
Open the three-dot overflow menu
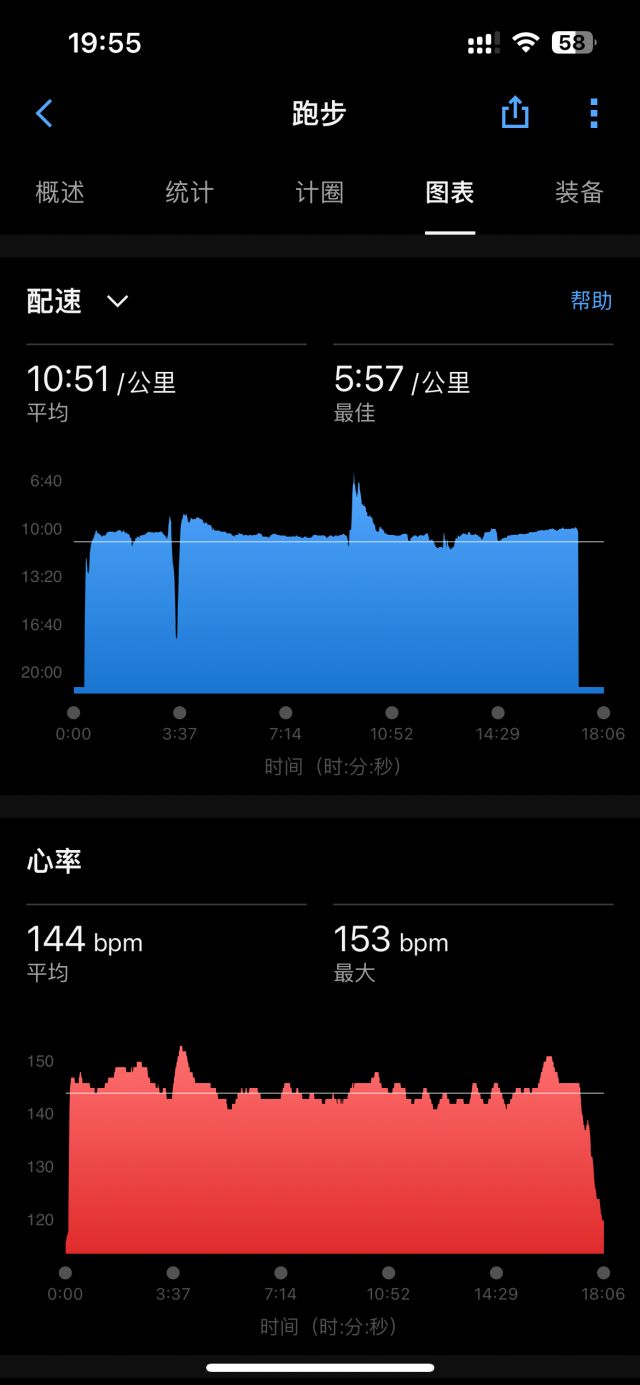click(594, 113)
